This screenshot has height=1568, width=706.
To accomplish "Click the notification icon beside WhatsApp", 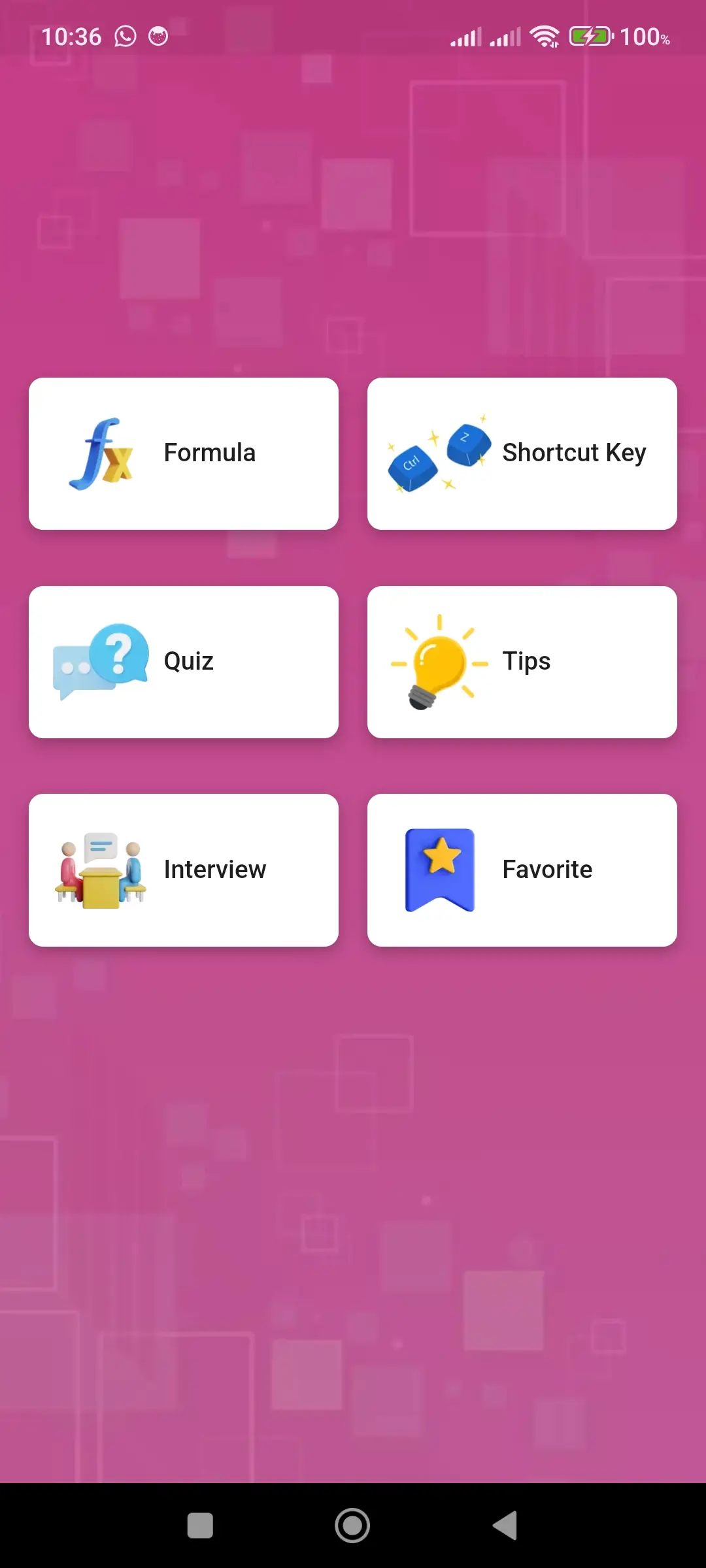I will point(158,36).
